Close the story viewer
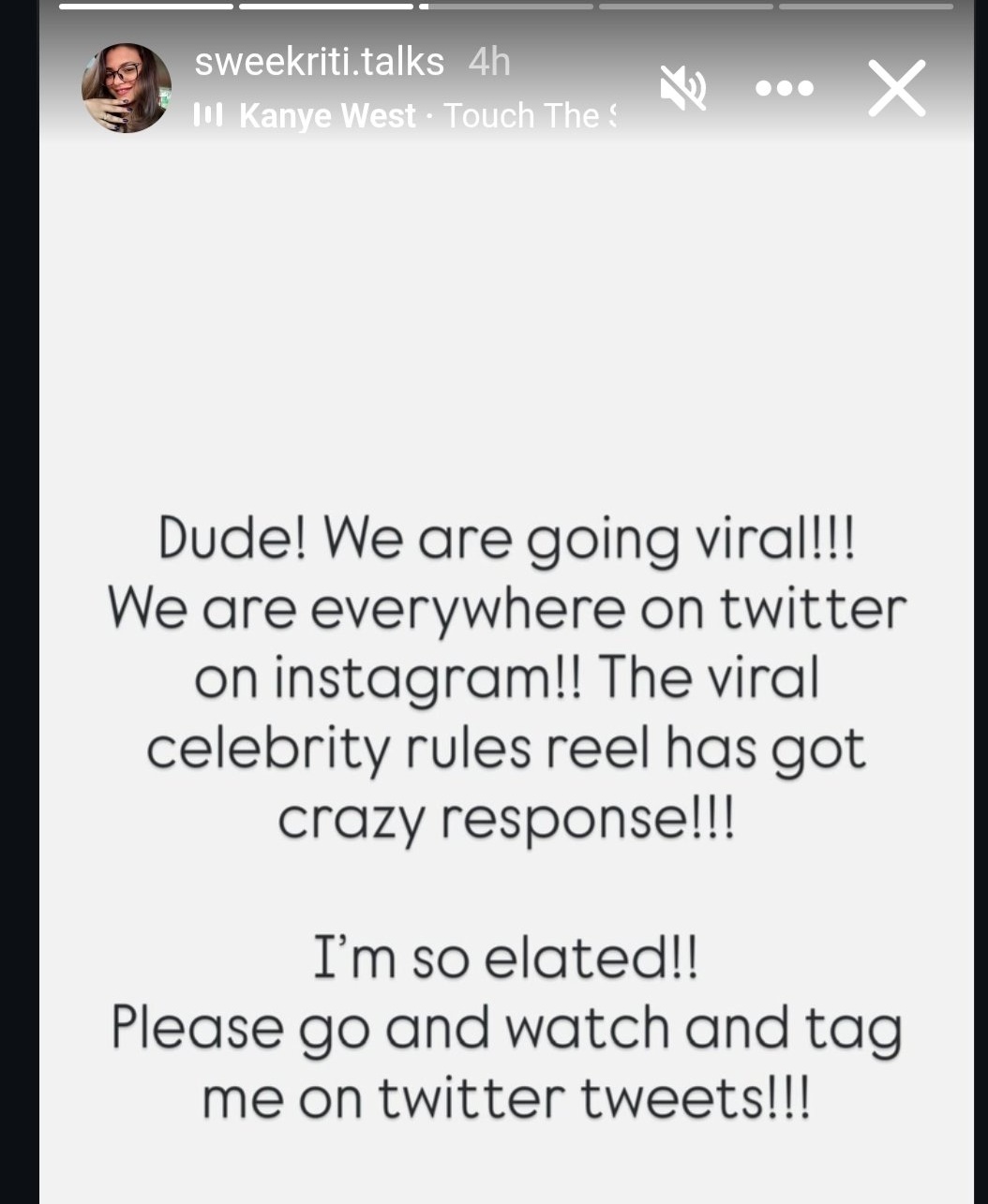The image size is (988, 1204). [897, 88]
